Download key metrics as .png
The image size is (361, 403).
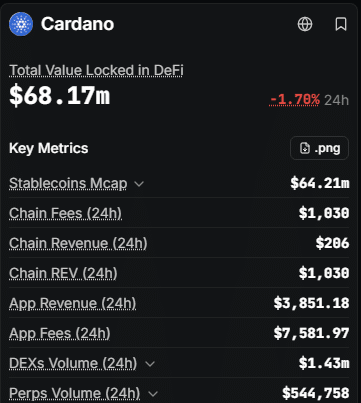click(320, 148)
